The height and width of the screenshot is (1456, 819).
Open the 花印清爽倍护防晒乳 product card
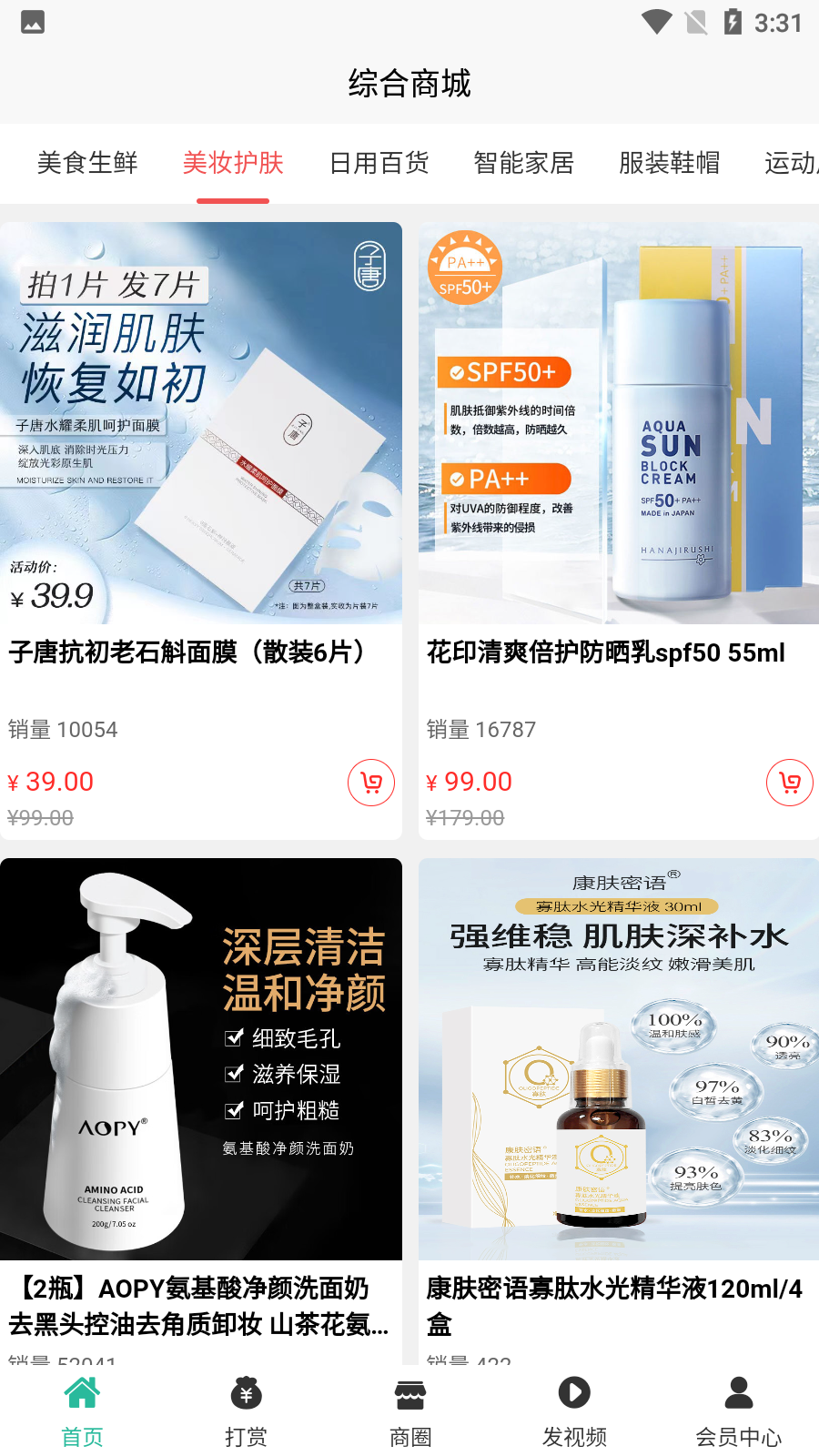(x=619, y=531)
